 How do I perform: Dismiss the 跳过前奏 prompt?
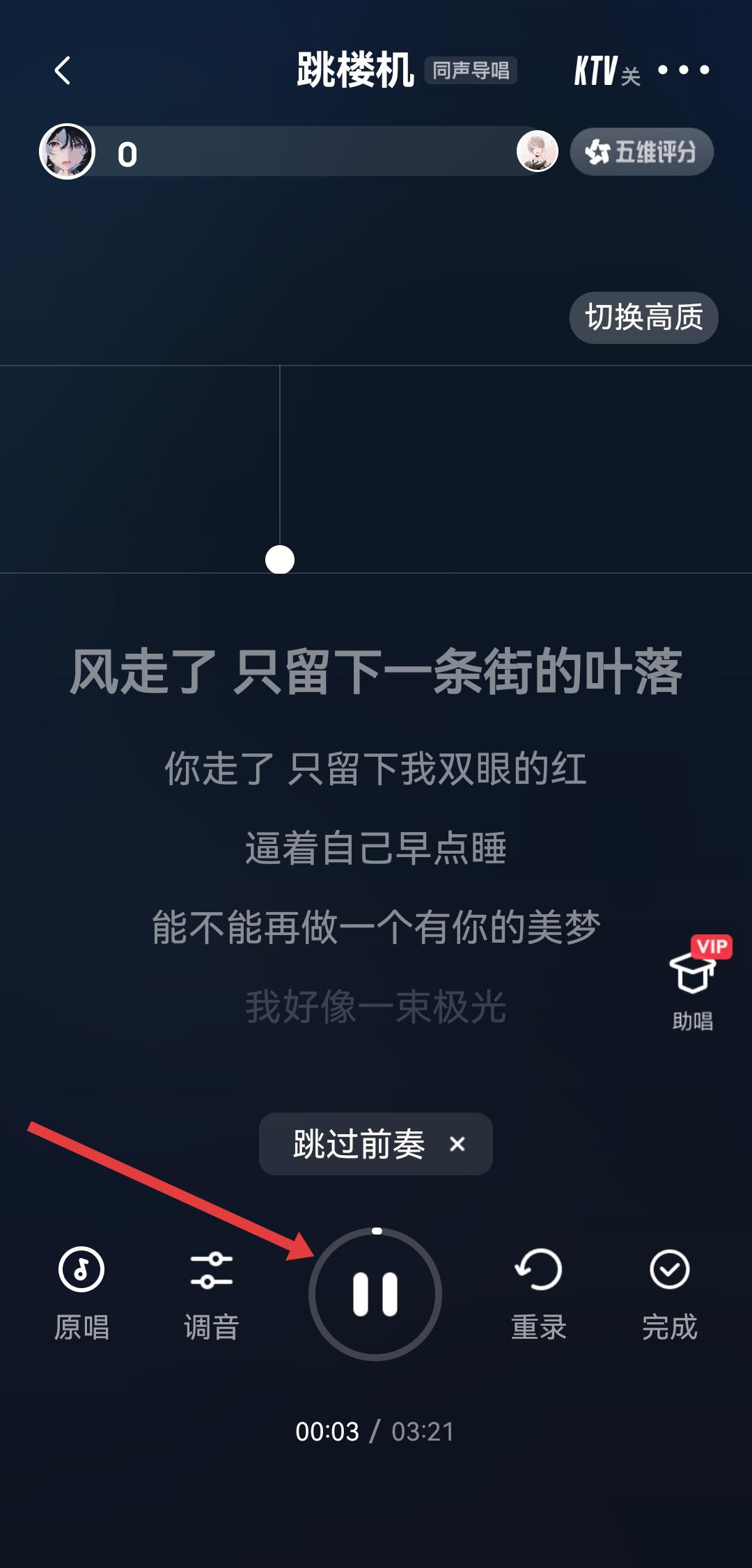click(x=457, y=1144)
